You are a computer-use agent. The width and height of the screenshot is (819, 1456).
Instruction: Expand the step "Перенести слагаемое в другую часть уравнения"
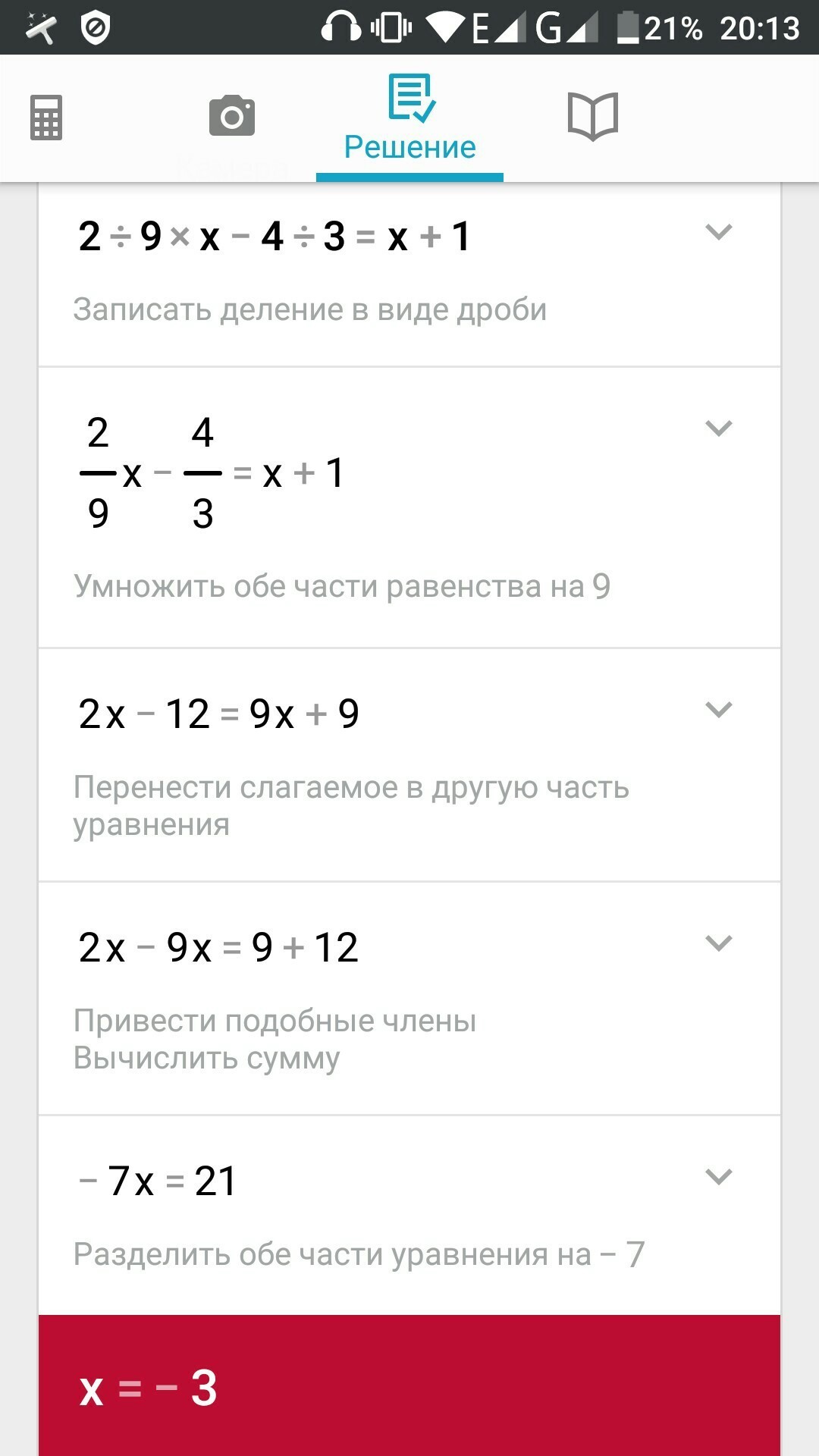[x=718, y=709]
